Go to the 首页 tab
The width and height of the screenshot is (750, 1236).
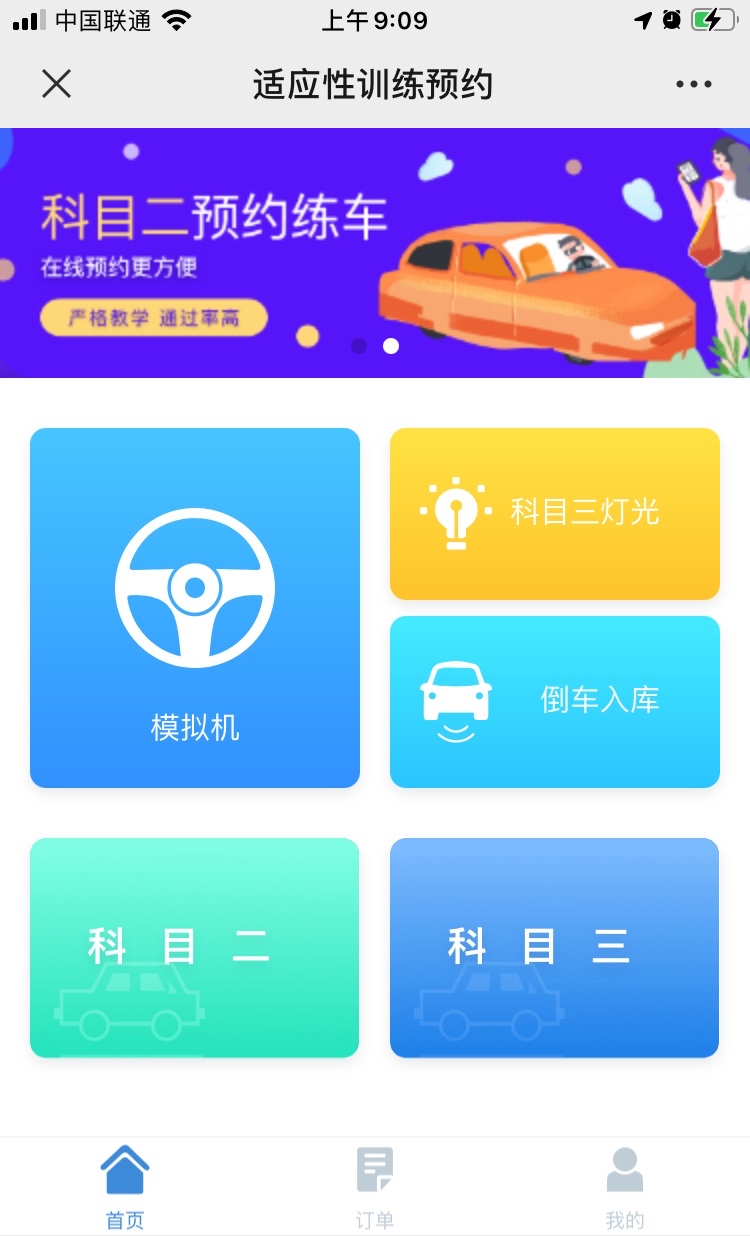[x=125, y=1188]
